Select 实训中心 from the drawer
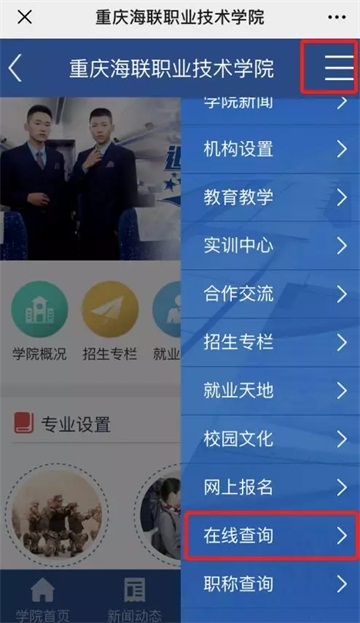 coord(270,246)
